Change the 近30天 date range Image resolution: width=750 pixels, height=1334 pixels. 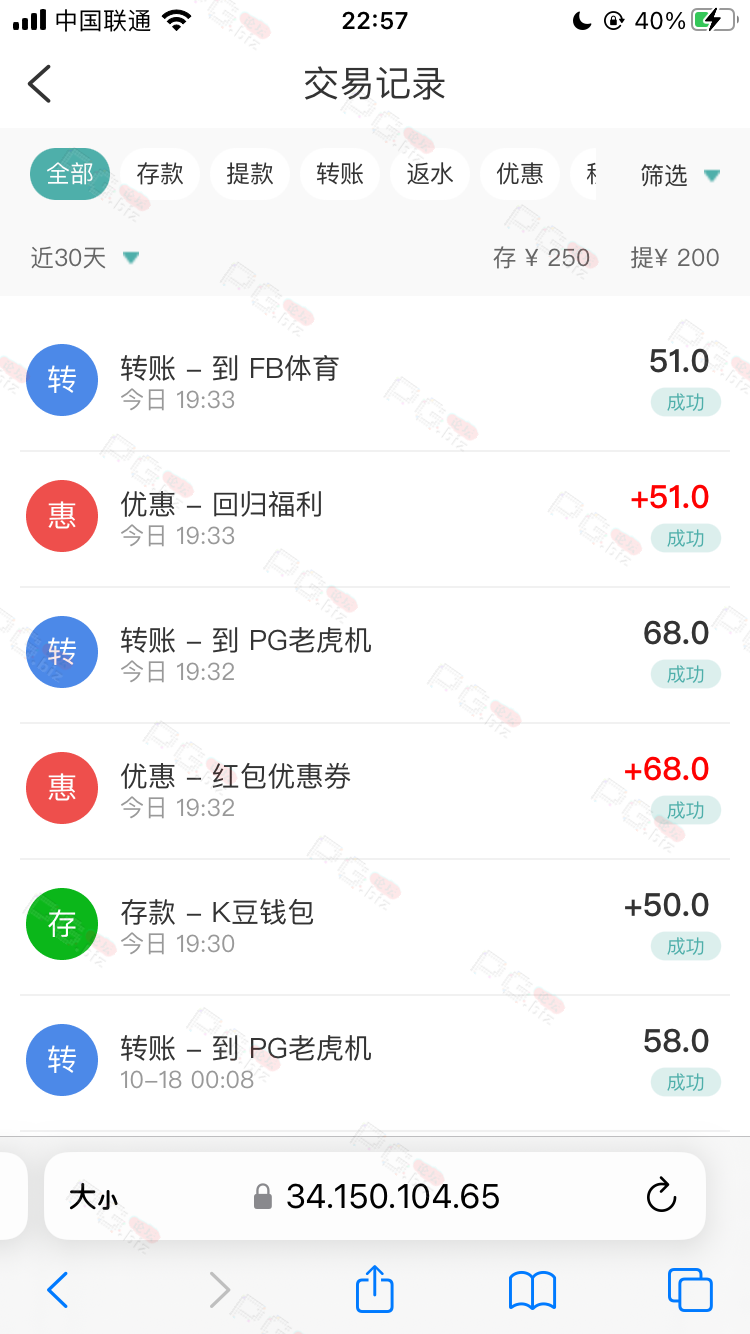pos(84,258)
